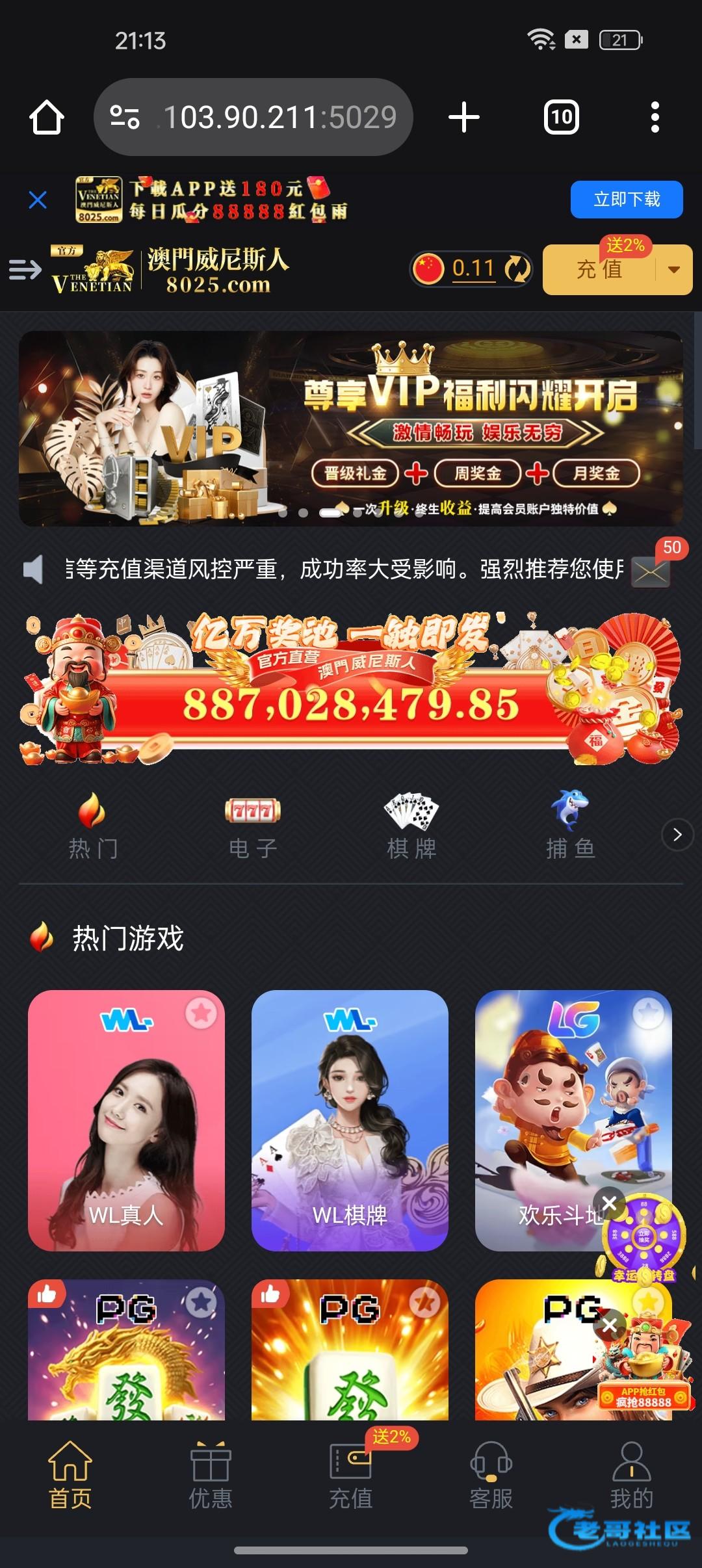The width and height of the screenshot is (702, 1568).
Task: Show more game categories with the arrow
Action: (x=677, y=834)
